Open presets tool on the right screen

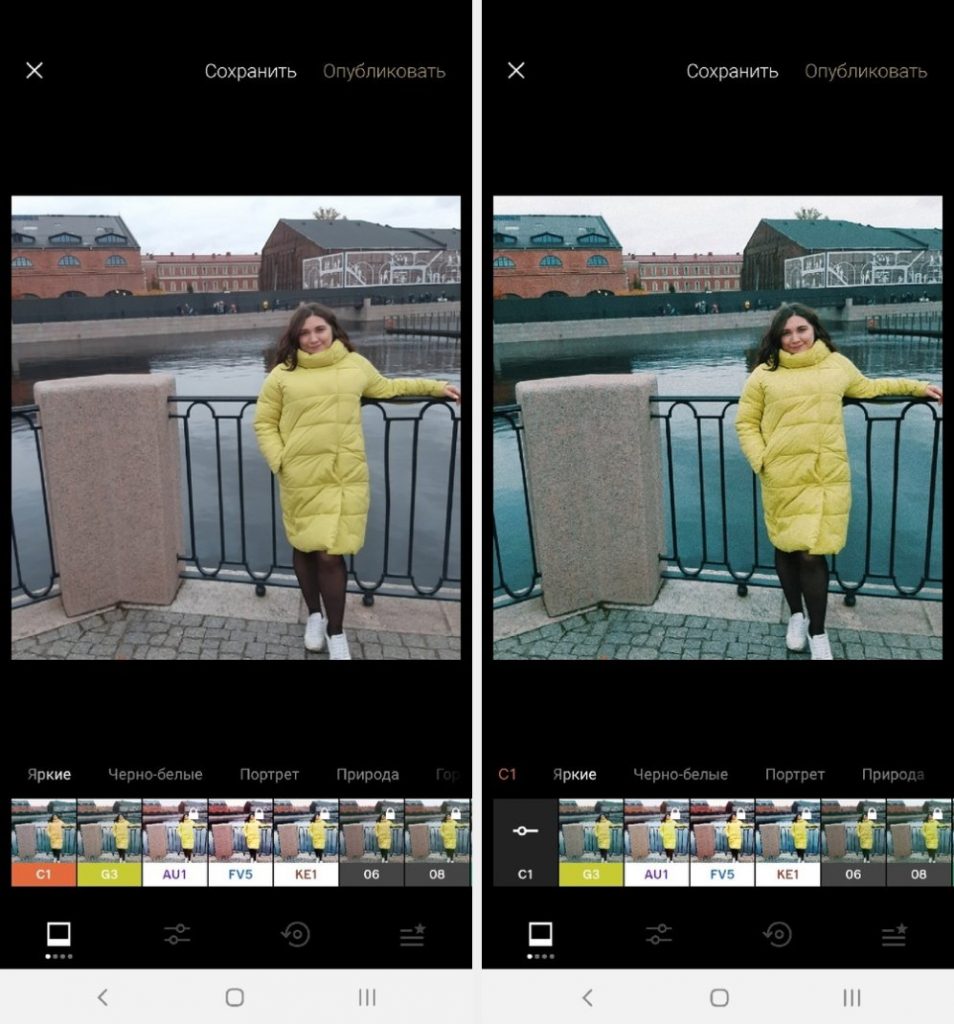click(540, 934)
